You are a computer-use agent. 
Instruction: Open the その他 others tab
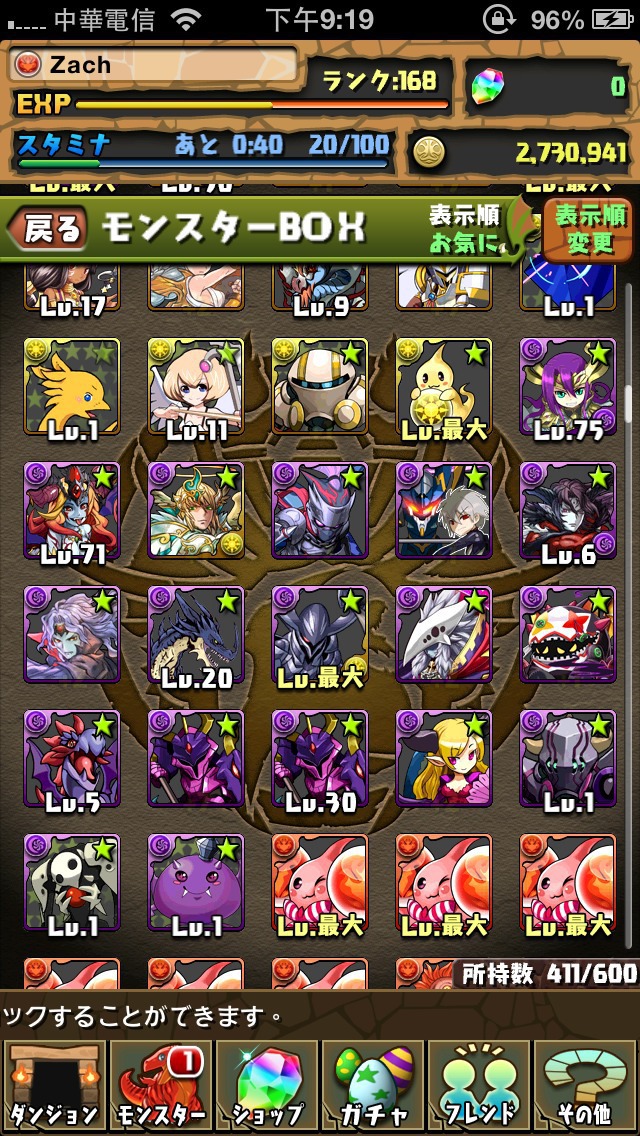click(586, 1086)
